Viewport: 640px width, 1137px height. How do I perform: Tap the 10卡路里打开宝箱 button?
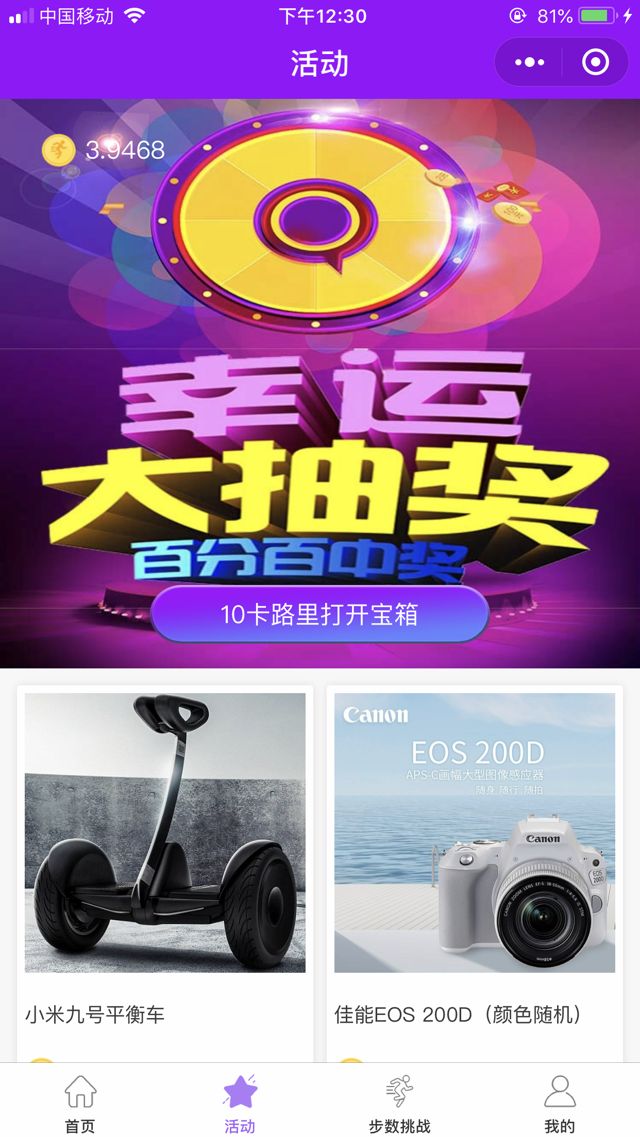[x=320, y=614]
